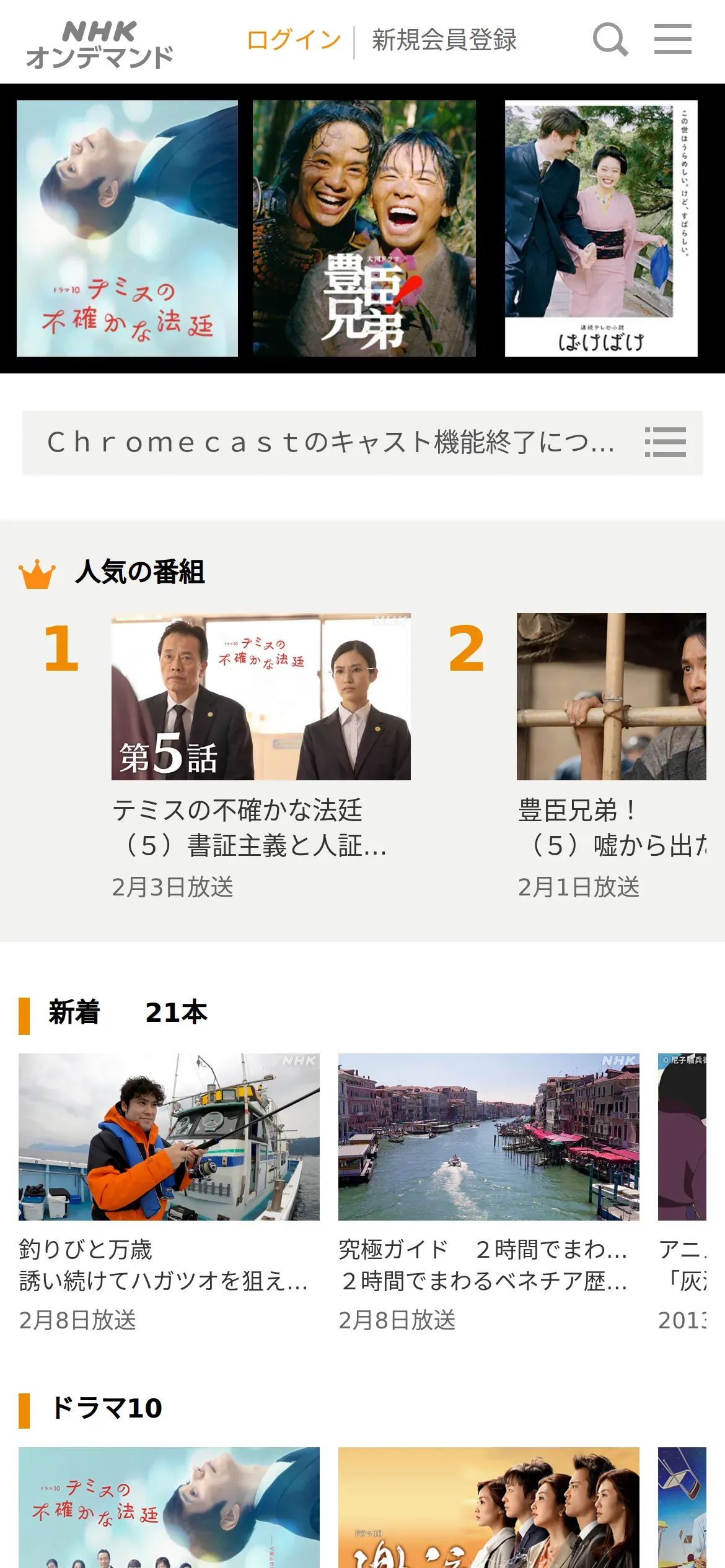The height and width of the screenshot is (1568, 725).
Task: Open the 豊臣兄弟！ banner poster
Action: coord(364,229)
